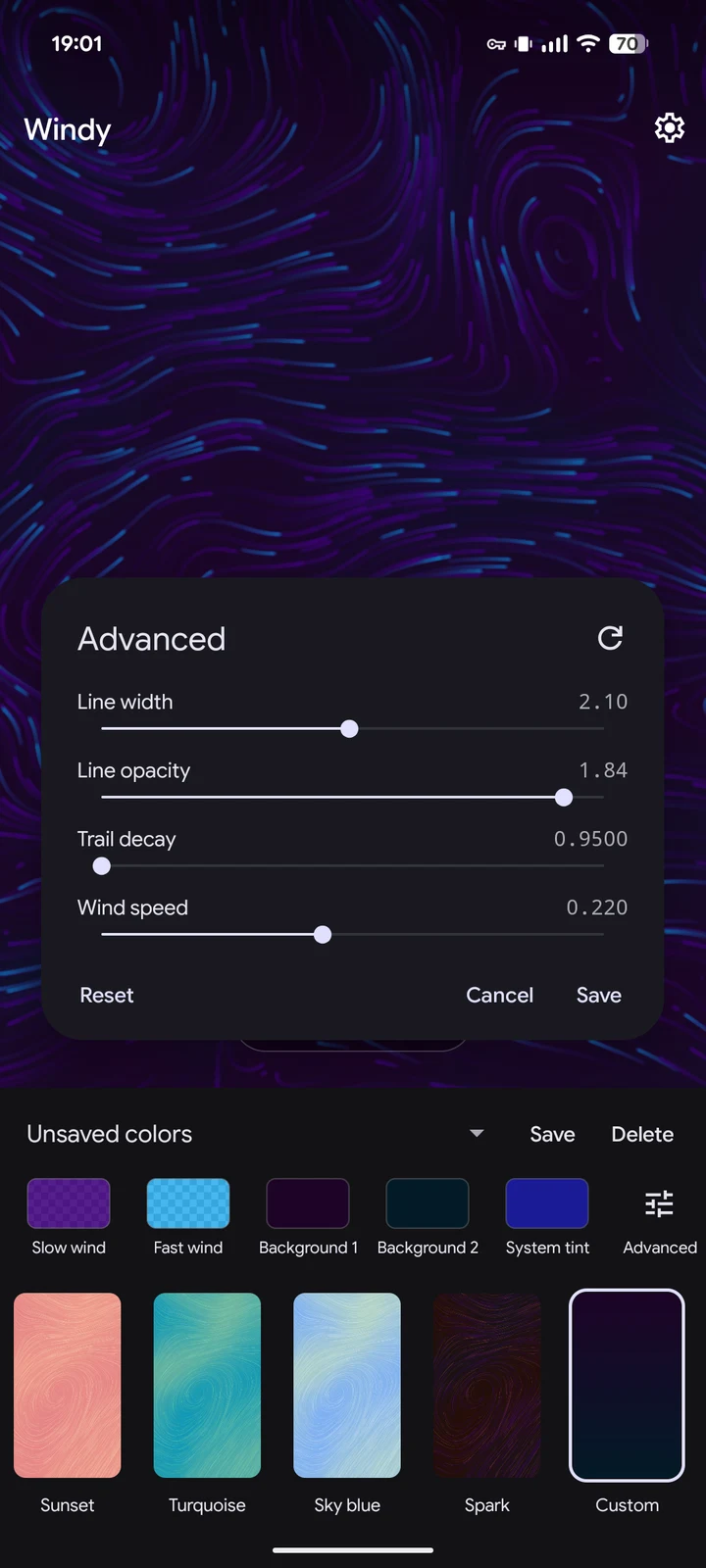This screenshot has height=1568, width=706.
Task: Apply the Sunset theme
Action: click(68, 1385)
